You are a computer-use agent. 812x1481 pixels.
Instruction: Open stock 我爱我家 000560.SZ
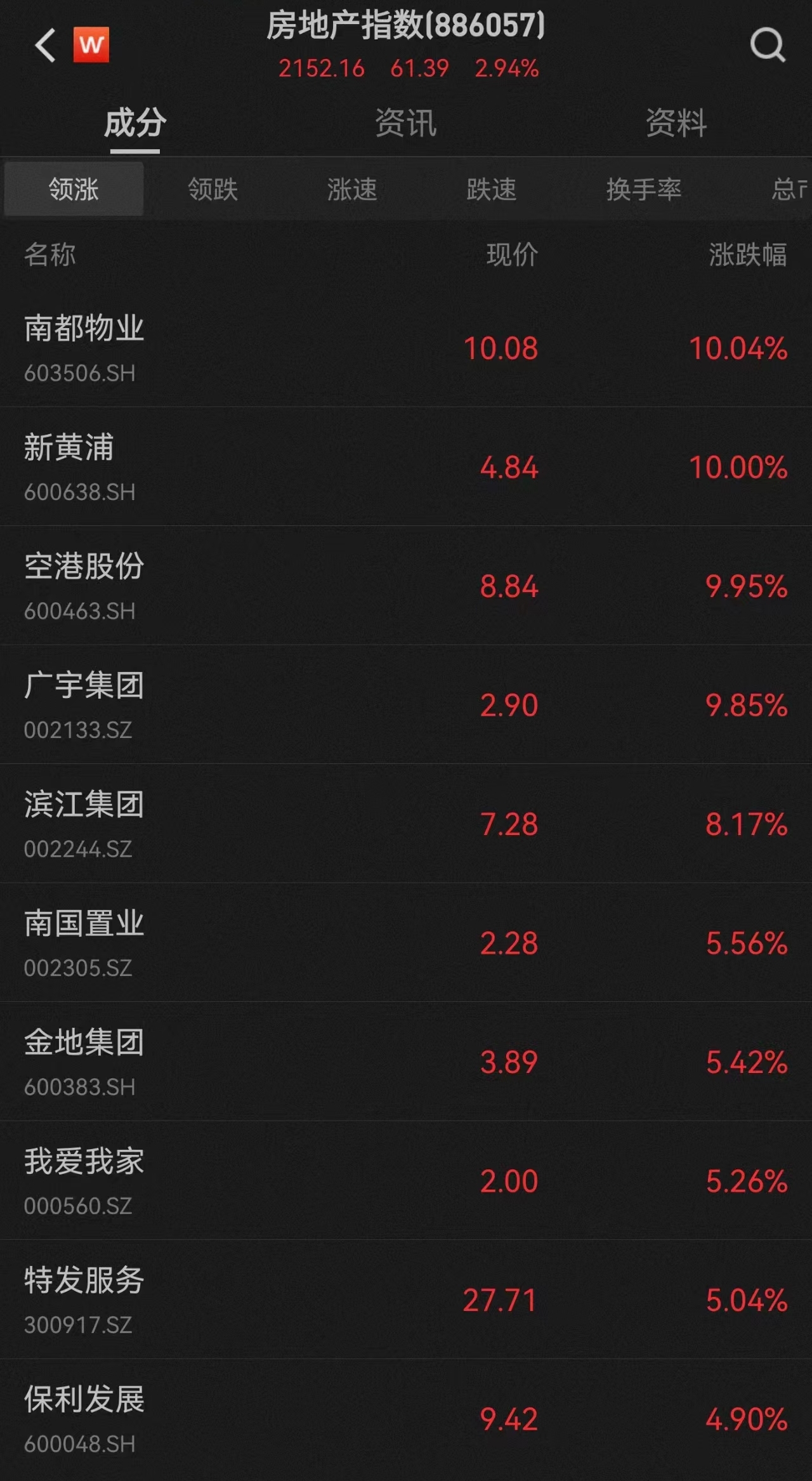pos(406,1180)
